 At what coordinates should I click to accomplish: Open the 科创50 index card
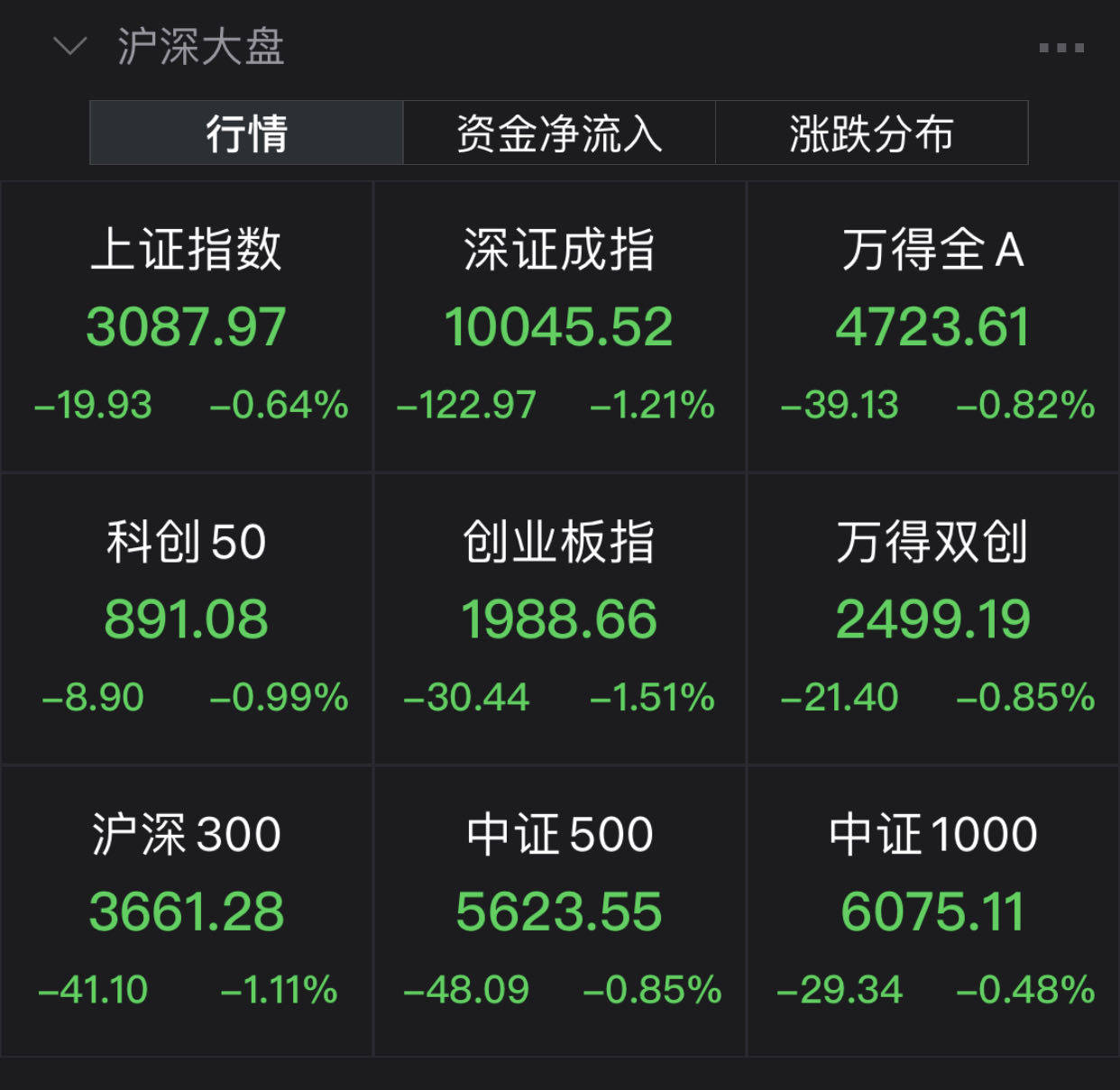click(x=187, y=618)
